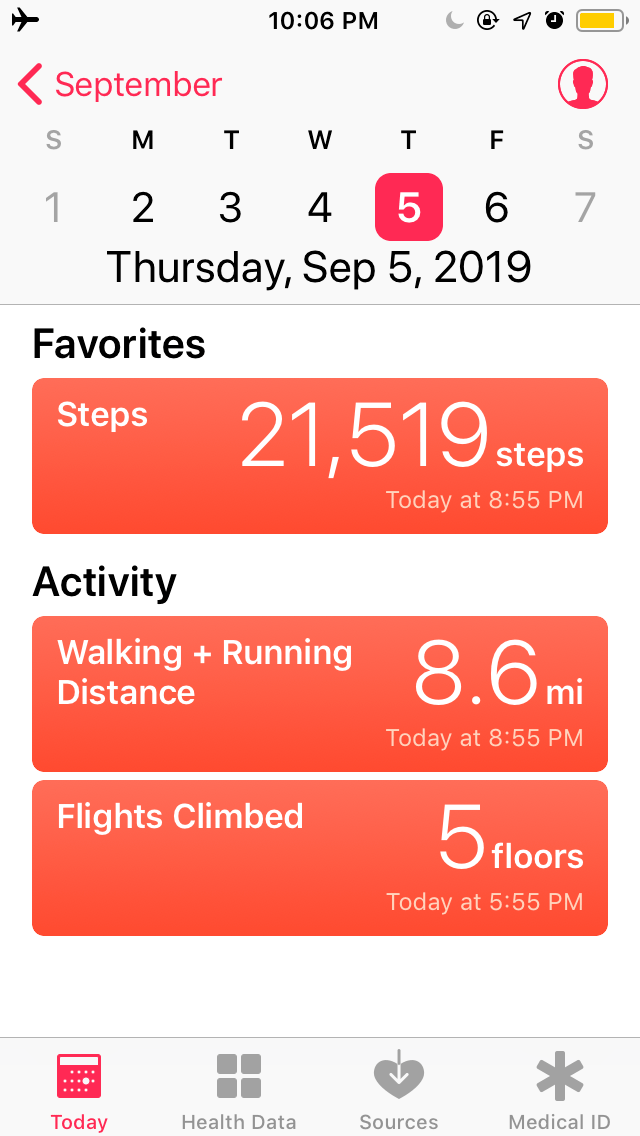This screenshot has width=640, height=1136.
Task: Select Saturday the 7th
Action: point(585,207)
